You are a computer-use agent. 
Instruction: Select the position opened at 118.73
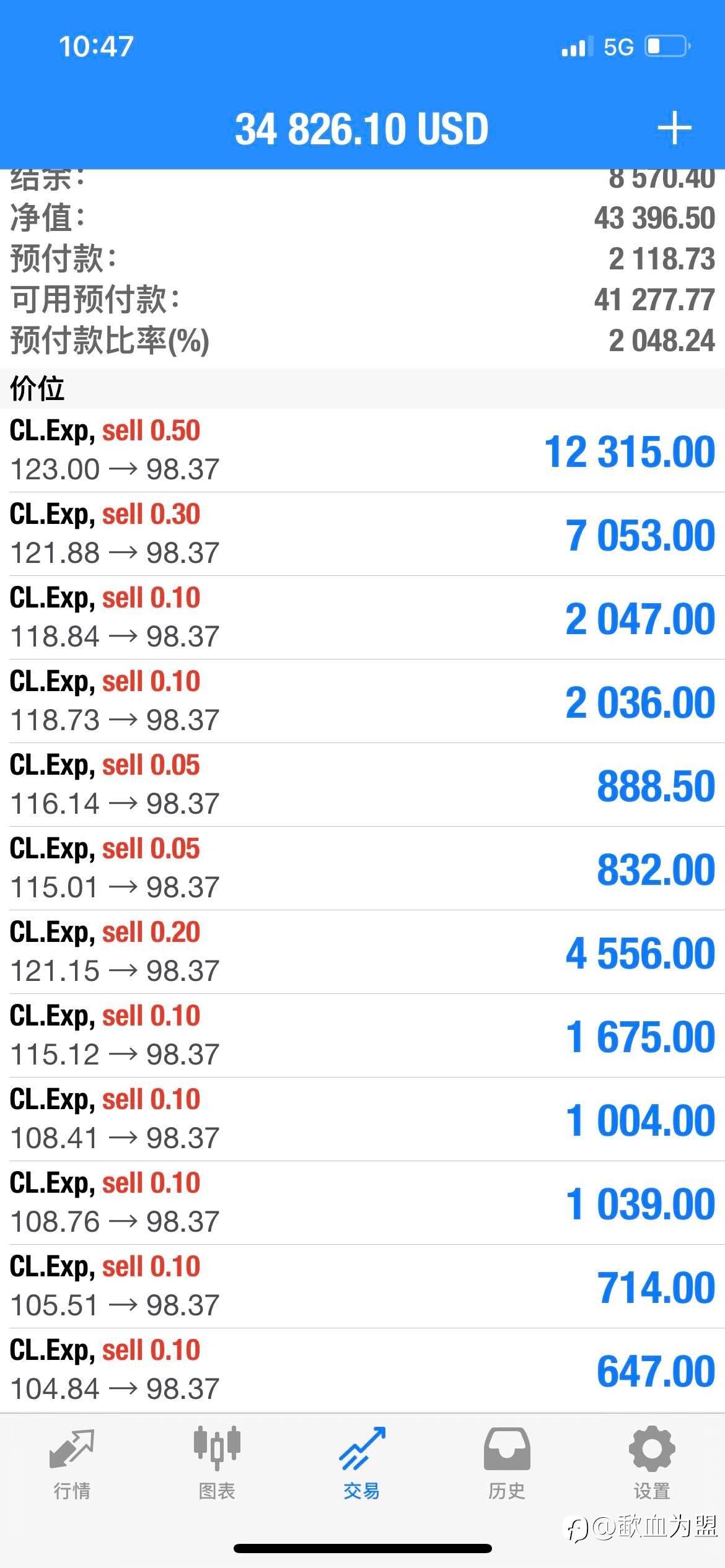pos(362,701)
